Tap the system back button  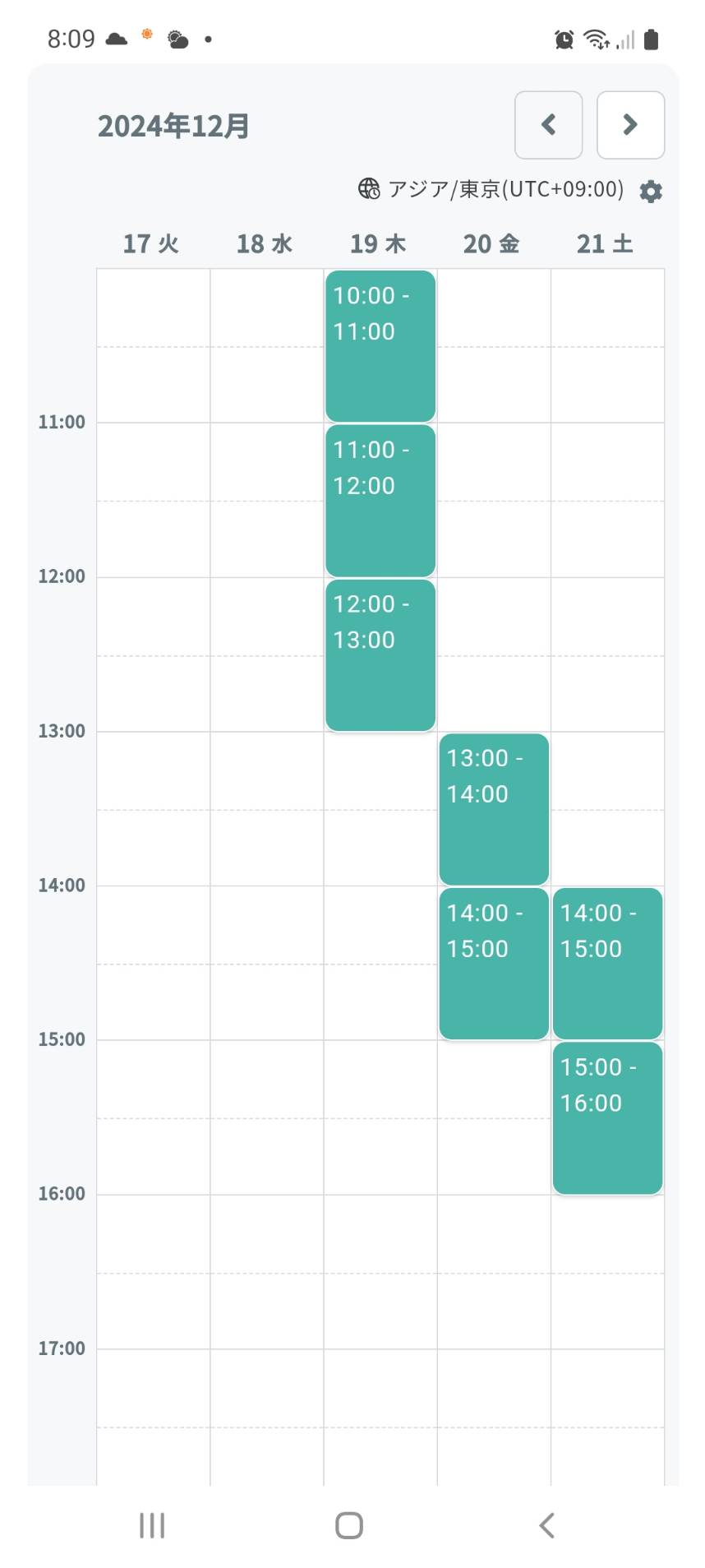point(546,1525)
